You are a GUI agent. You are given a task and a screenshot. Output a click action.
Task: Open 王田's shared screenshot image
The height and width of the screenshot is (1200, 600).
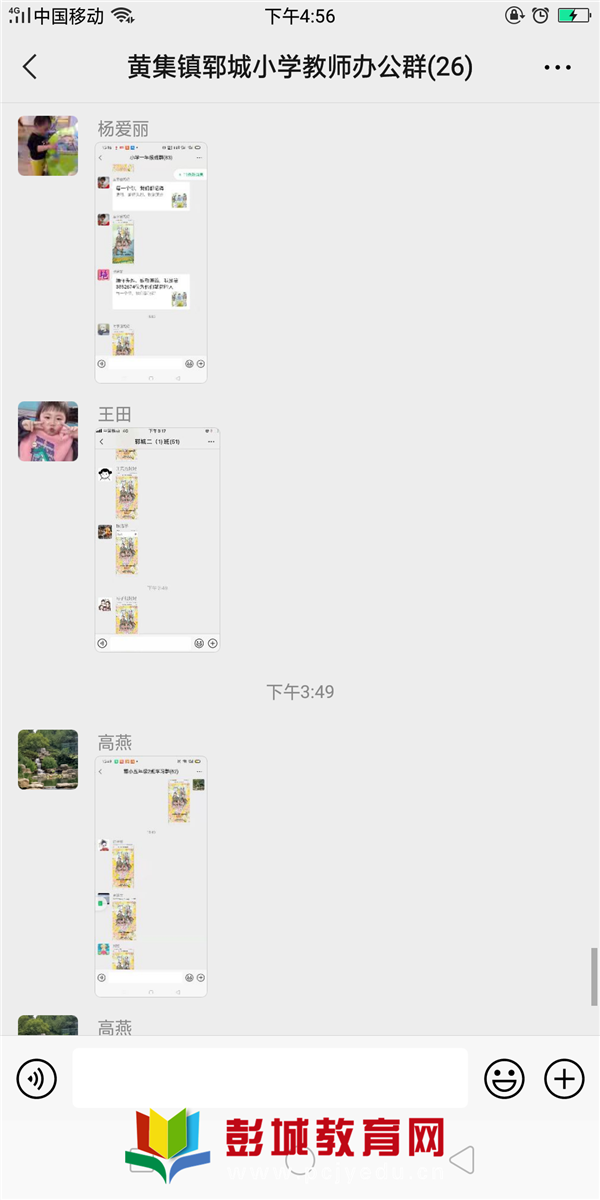pyautogui.click(x=157, y=540)
